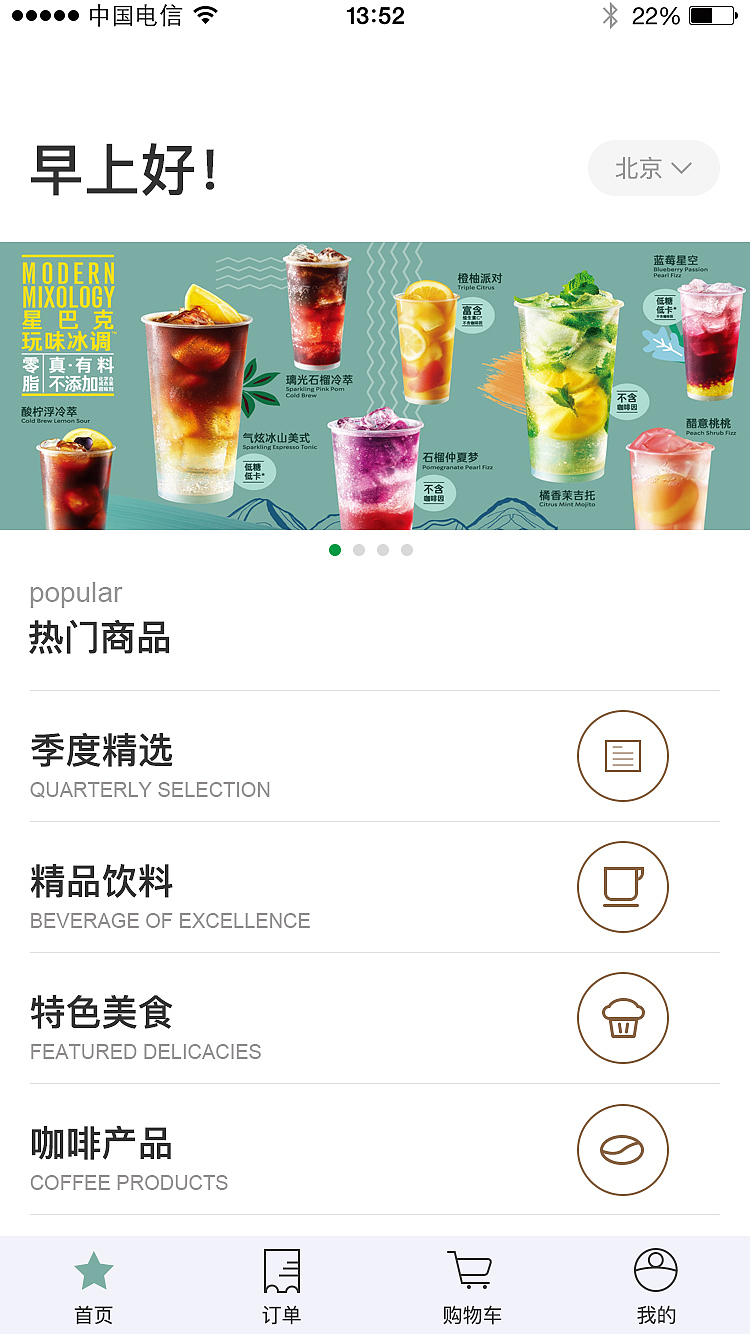The height and width of the screenshot is (1334, 750).
Task: Go to the 首页 home tab
Action: [x=94, y=1286]
